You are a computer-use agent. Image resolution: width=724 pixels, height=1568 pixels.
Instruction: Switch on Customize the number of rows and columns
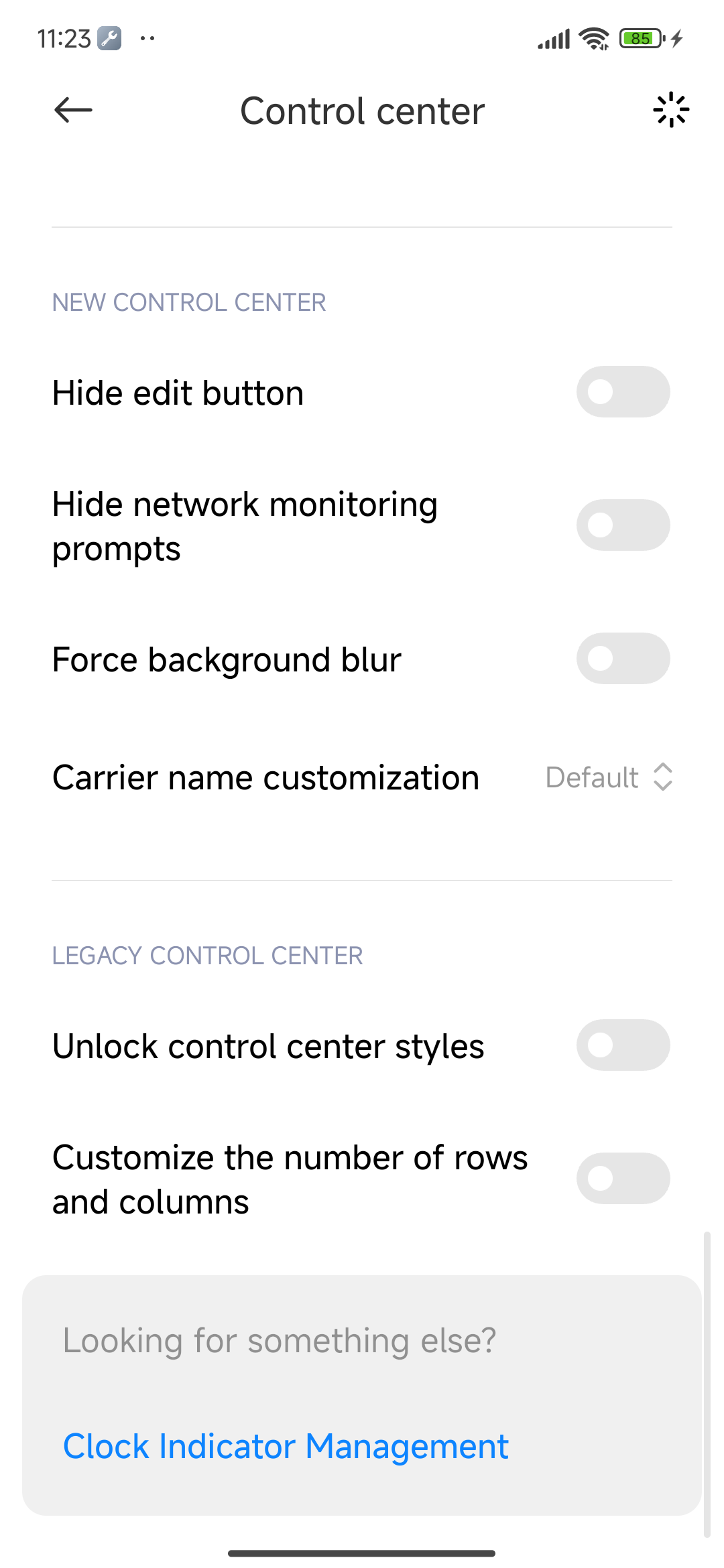click(623, 1179)
